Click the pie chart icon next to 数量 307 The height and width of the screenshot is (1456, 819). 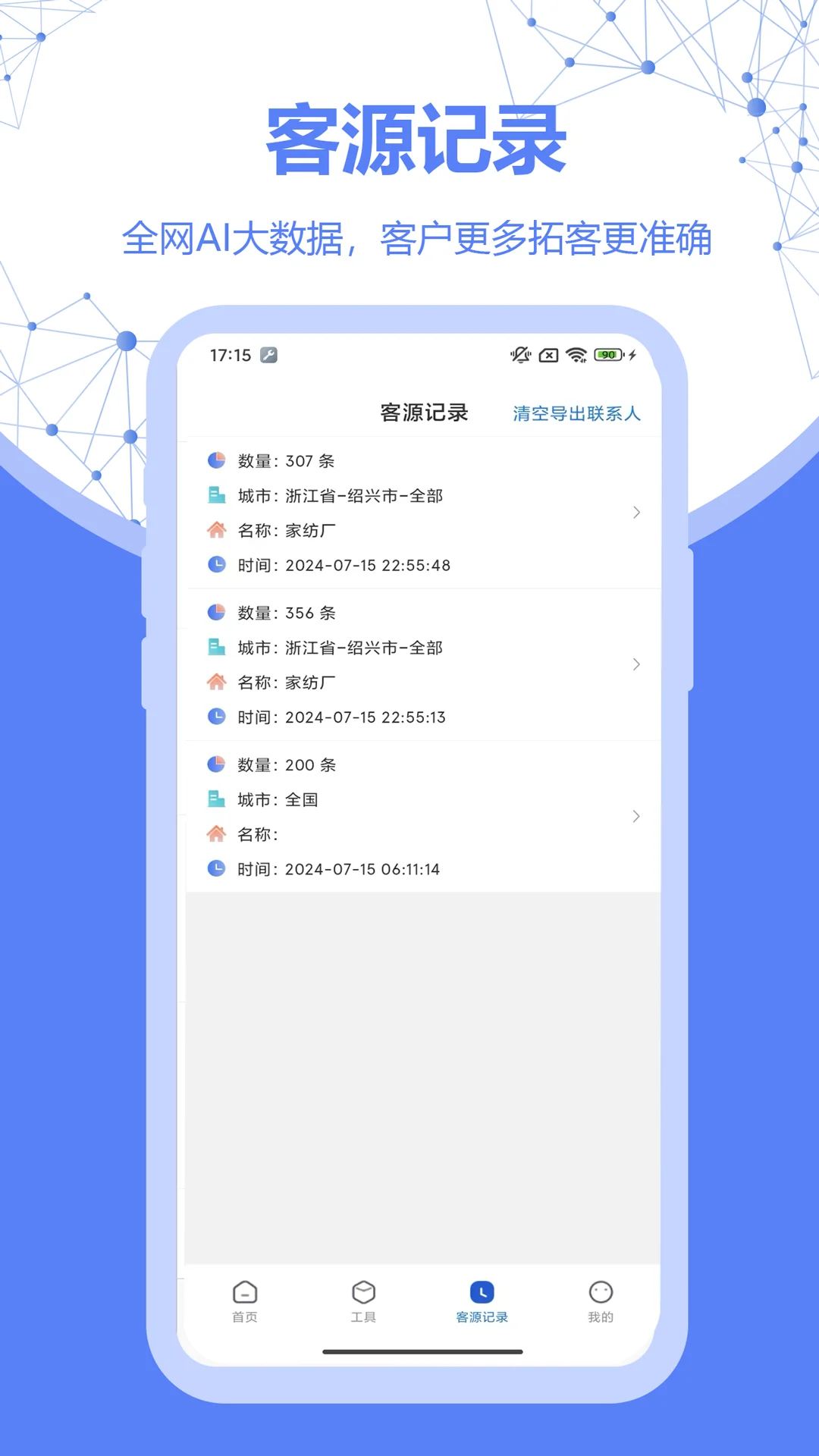coord(216,460)
